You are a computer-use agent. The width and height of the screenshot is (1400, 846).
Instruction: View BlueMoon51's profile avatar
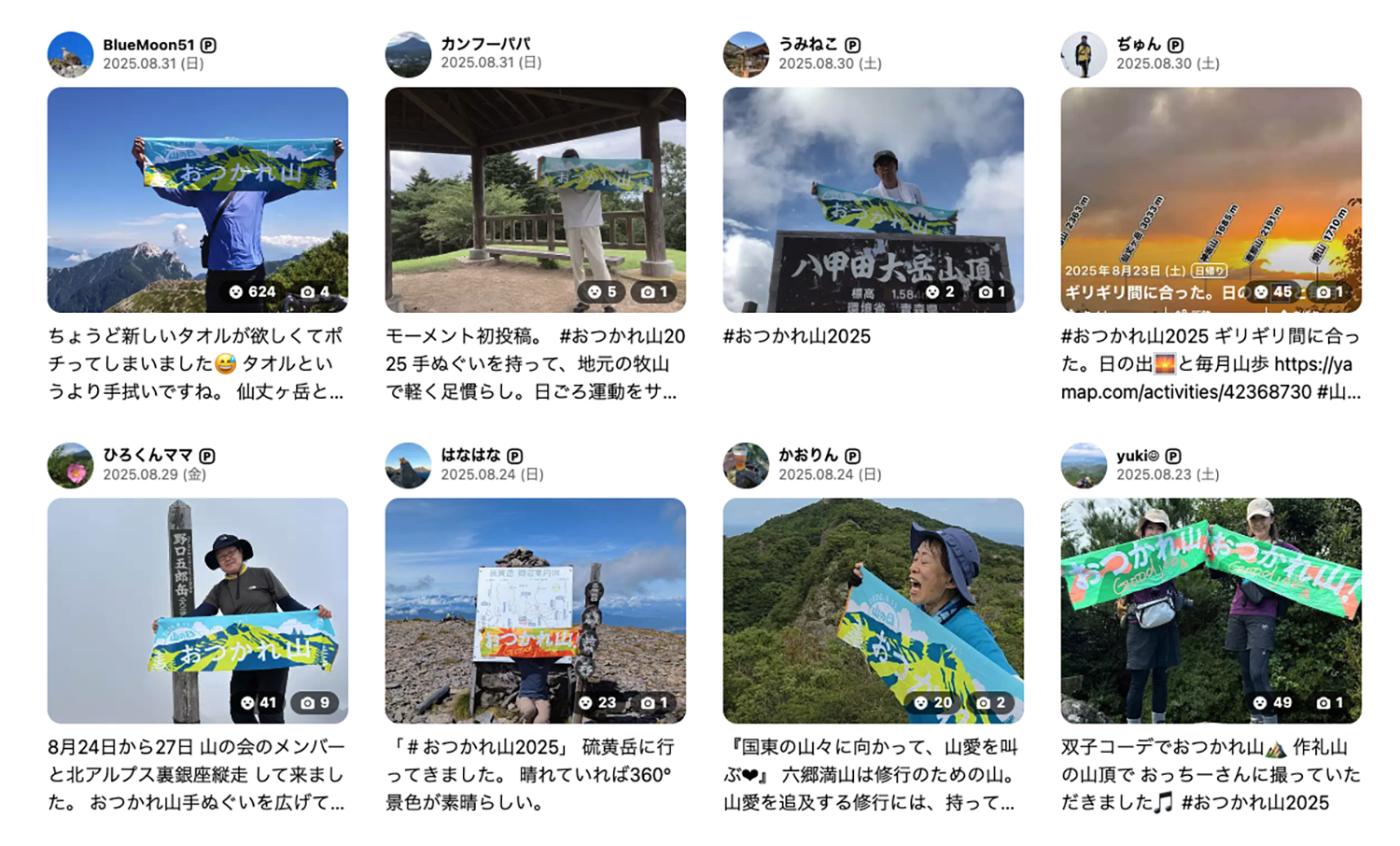tap(71, 54)
